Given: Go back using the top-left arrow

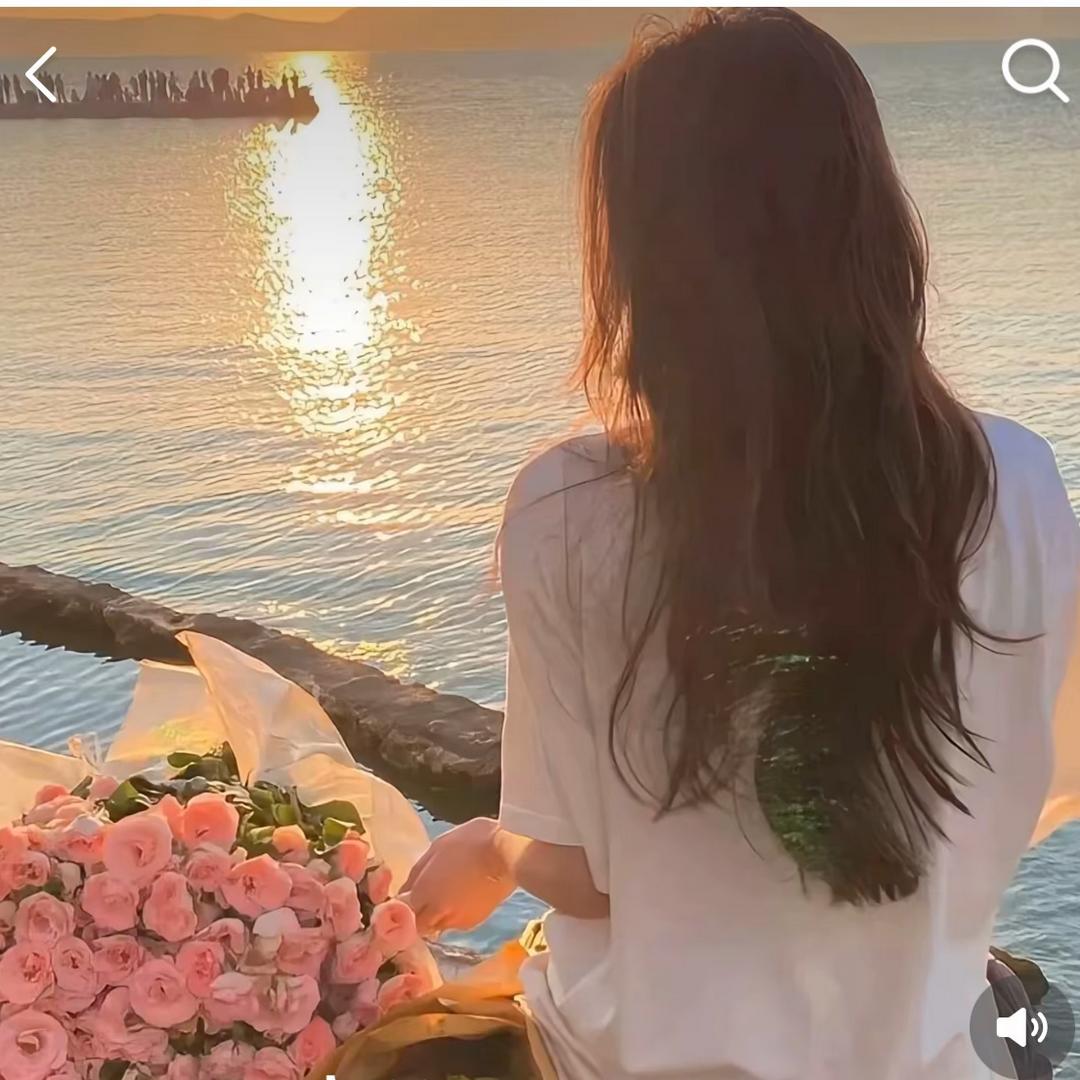Looking at the screenshot, I should 41,75.
